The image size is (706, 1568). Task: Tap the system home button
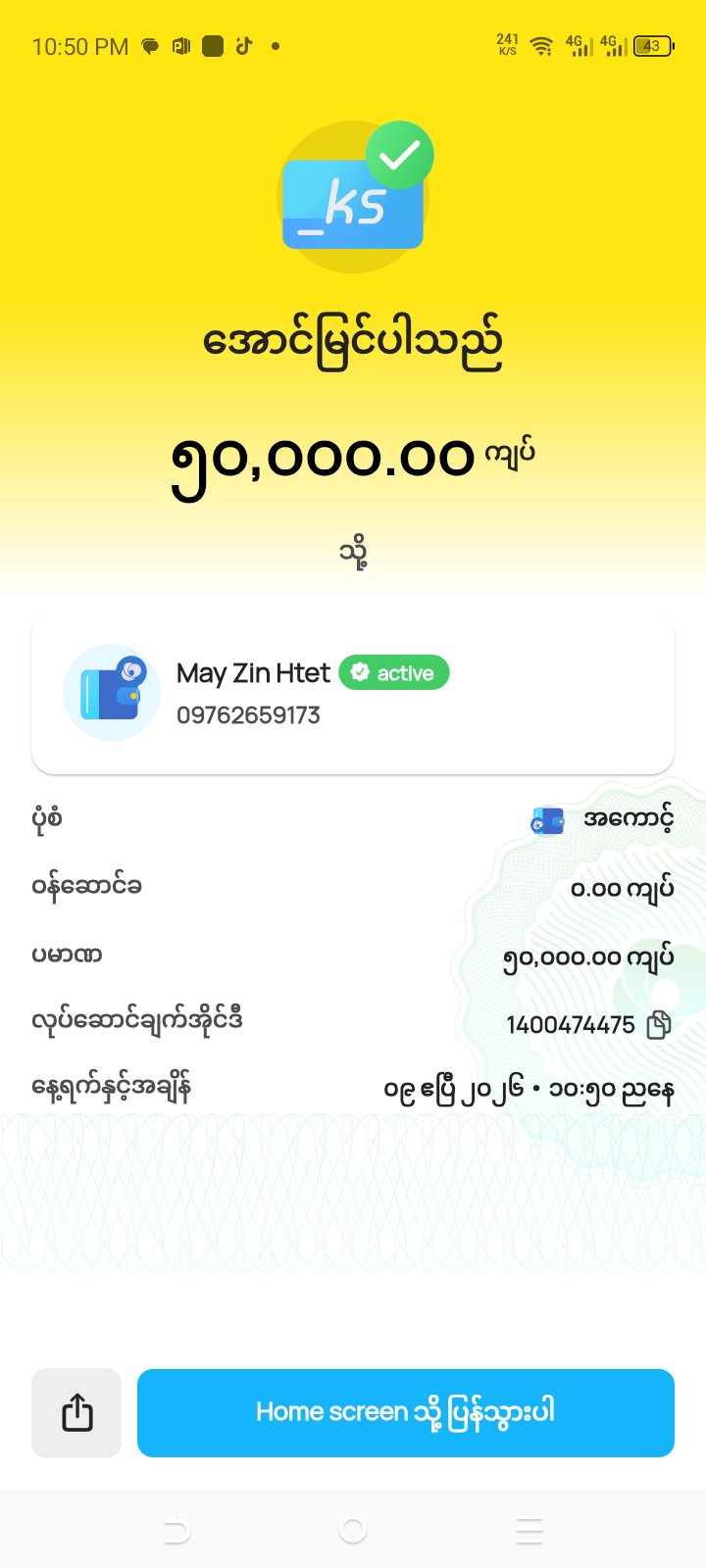353,1530
